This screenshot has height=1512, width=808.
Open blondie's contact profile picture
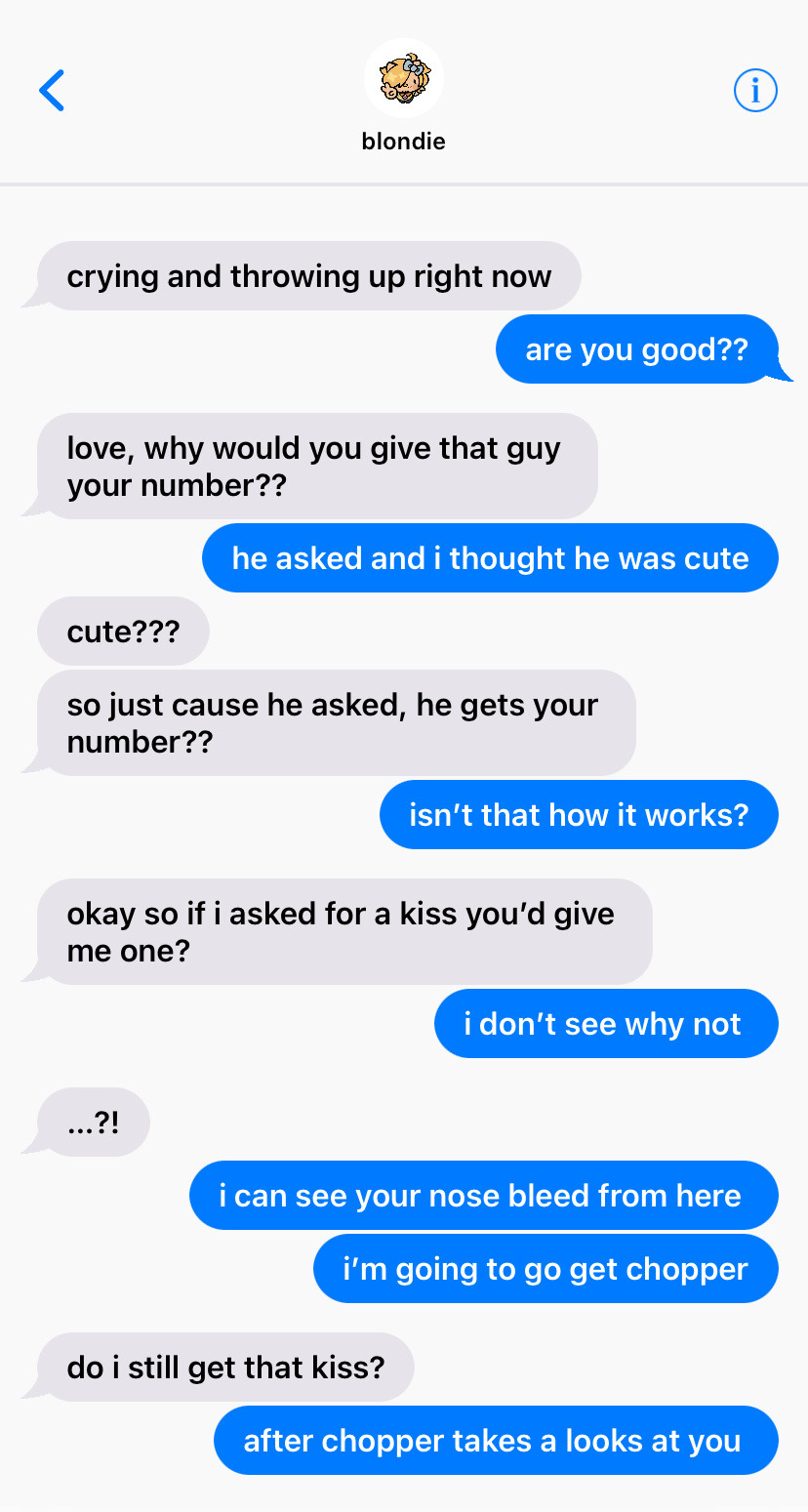point(404,79)
